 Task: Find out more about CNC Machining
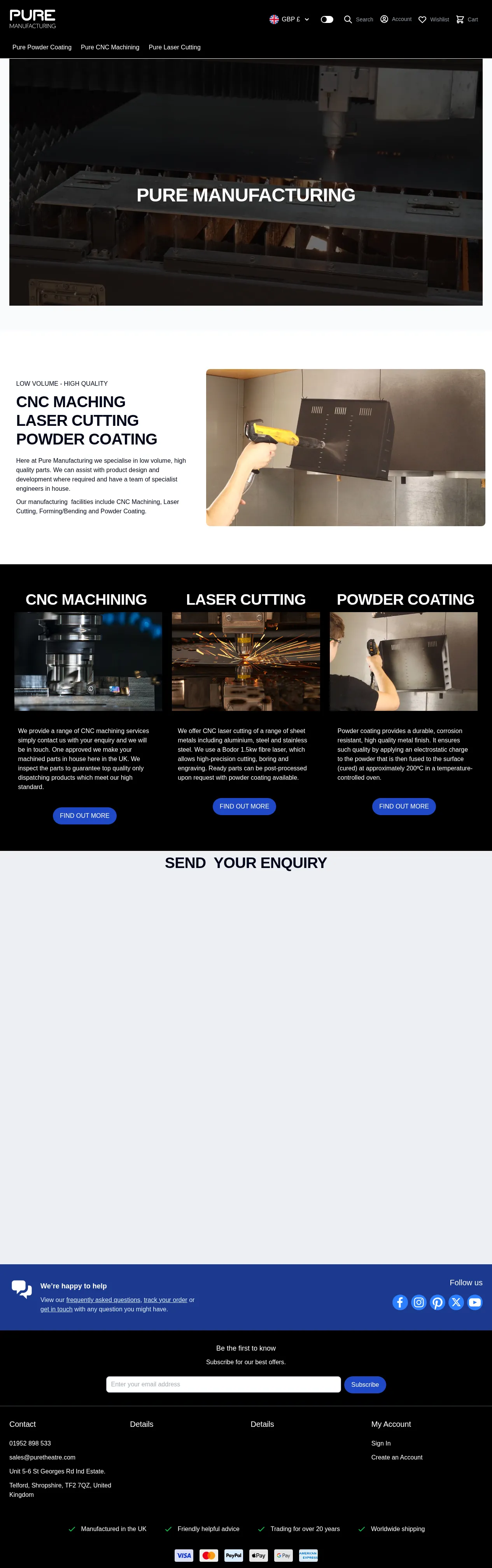pyautogui.click(x=85, y=815)
